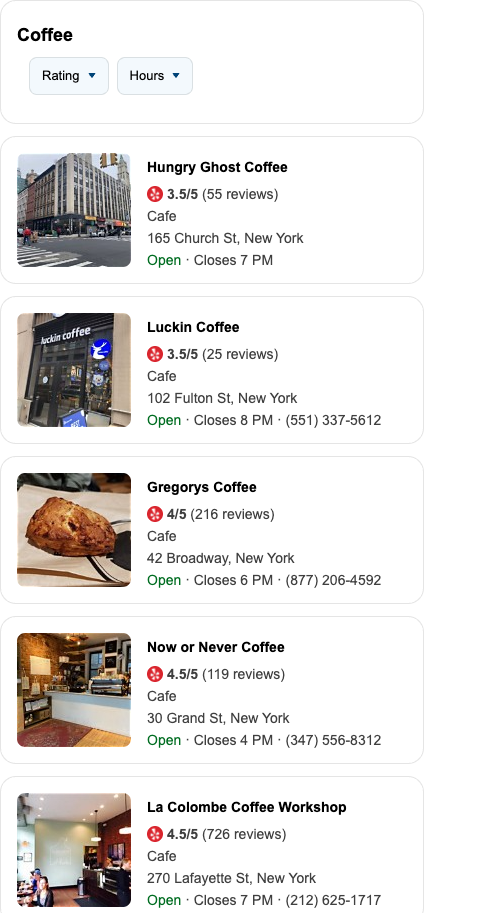Select the Now or Never Coffee card
This screenshot has width=500, height=913.
point(212,690)
